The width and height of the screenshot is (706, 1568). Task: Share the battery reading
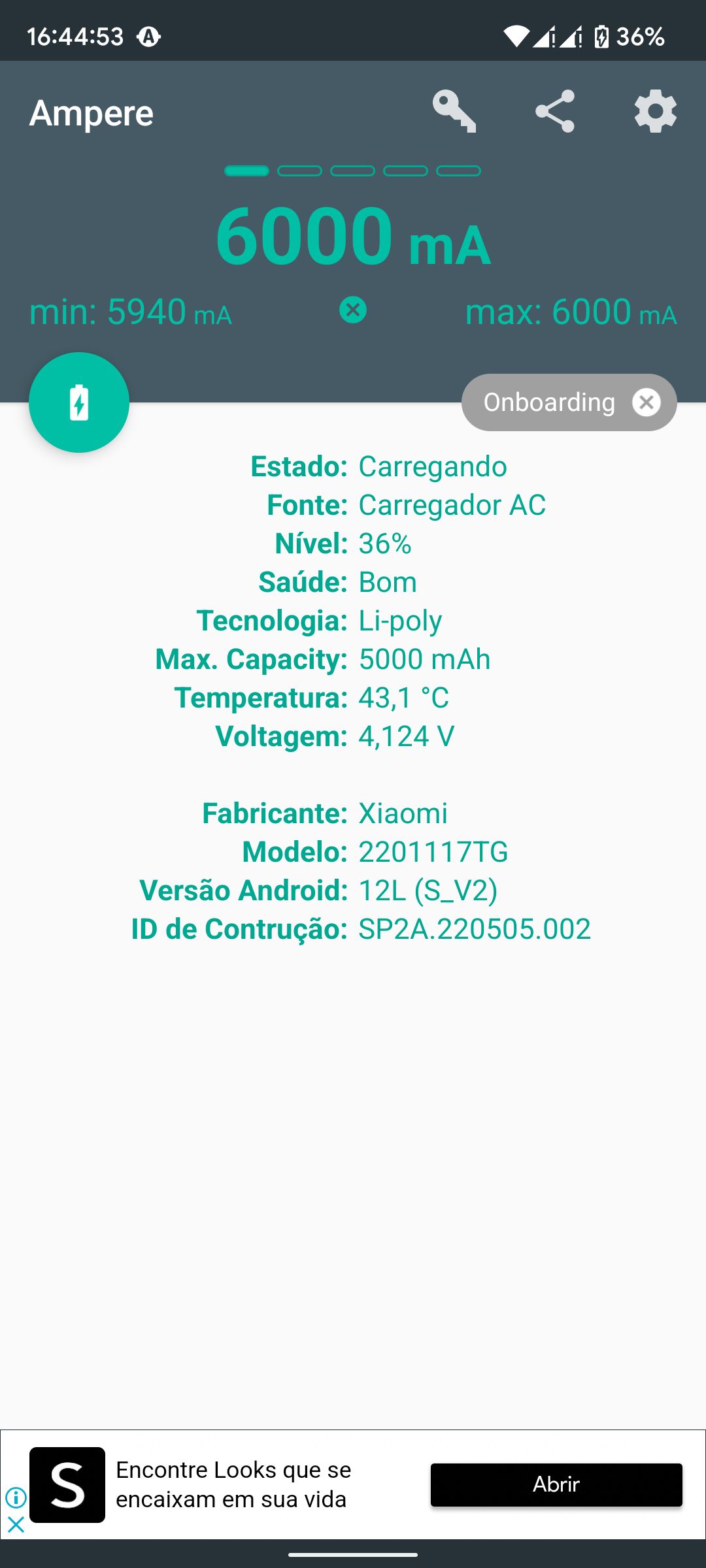click(555, 112)
